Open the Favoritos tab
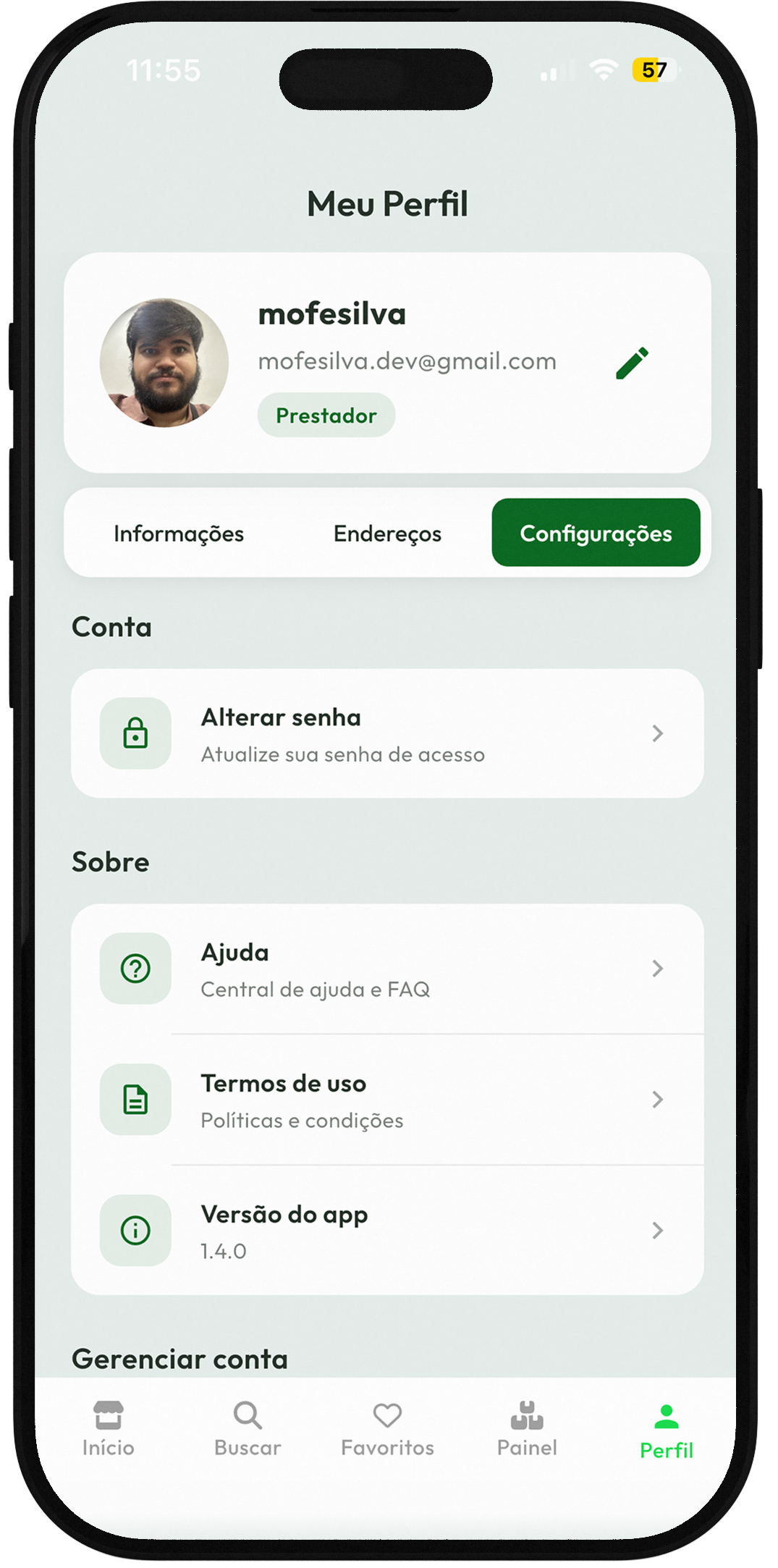 (x=387, y=1429)
